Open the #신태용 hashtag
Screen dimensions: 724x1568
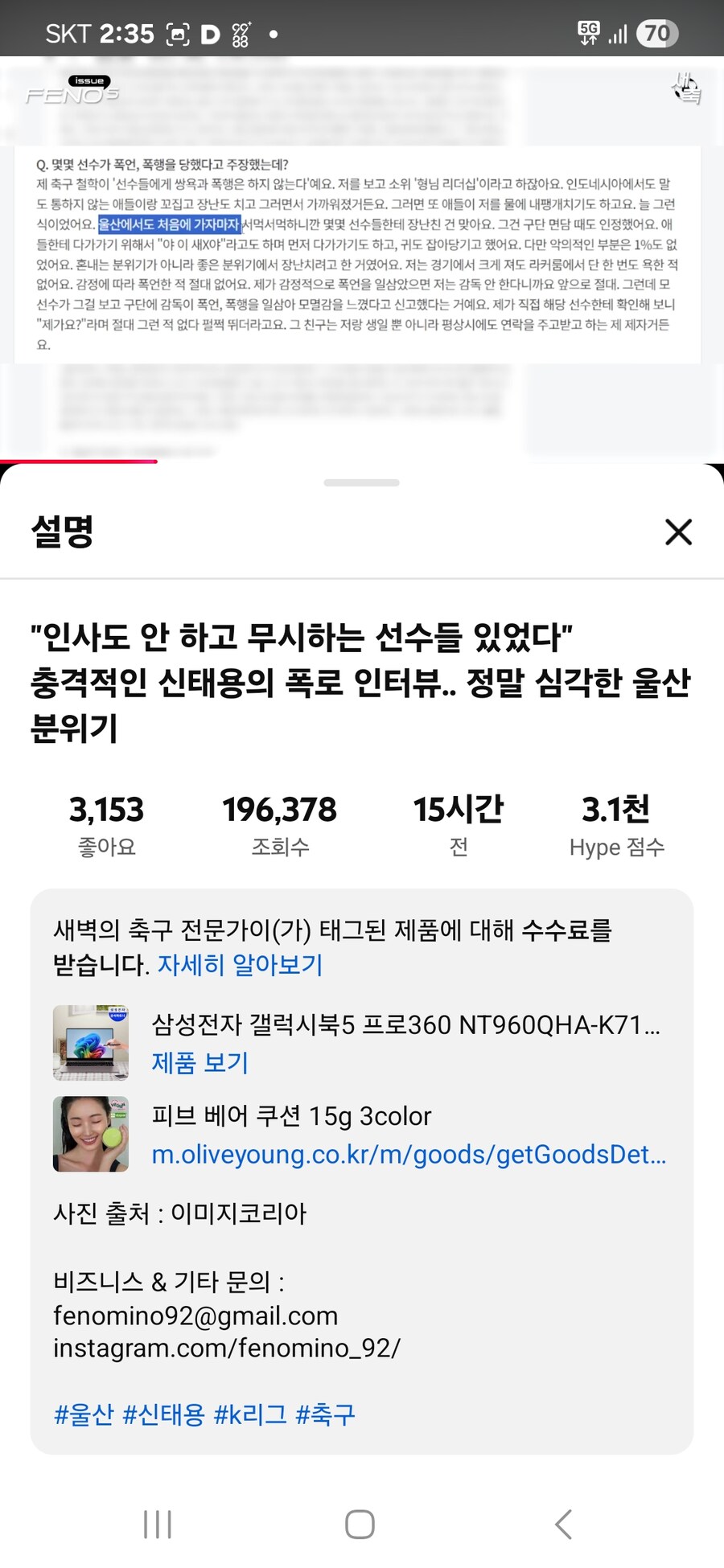point(163,1414)
